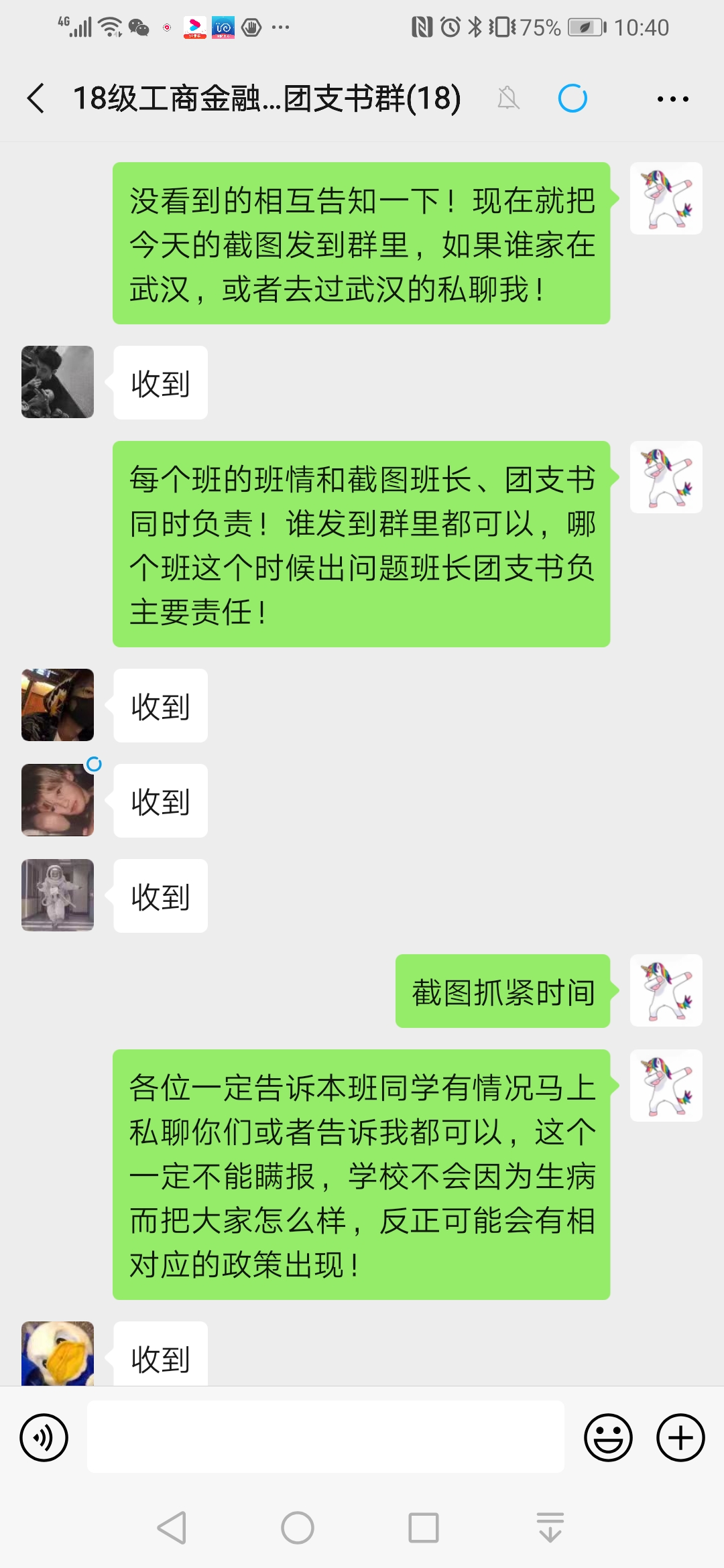Open recent apps with square button

tap(424, 1528)
